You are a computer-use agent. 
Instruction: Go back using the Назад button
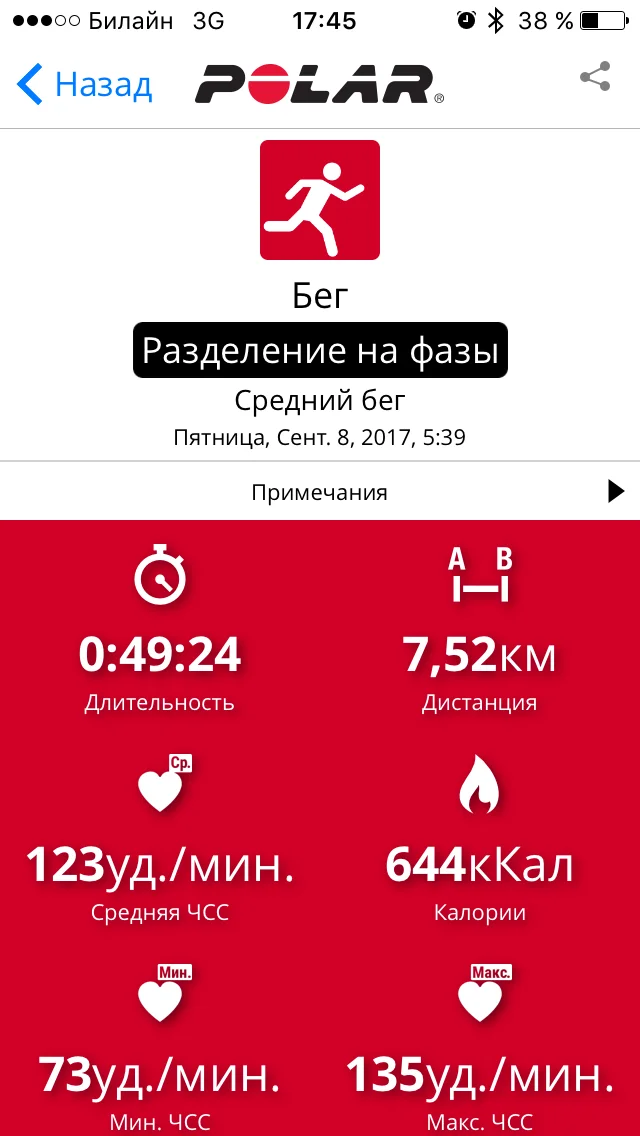85,84
